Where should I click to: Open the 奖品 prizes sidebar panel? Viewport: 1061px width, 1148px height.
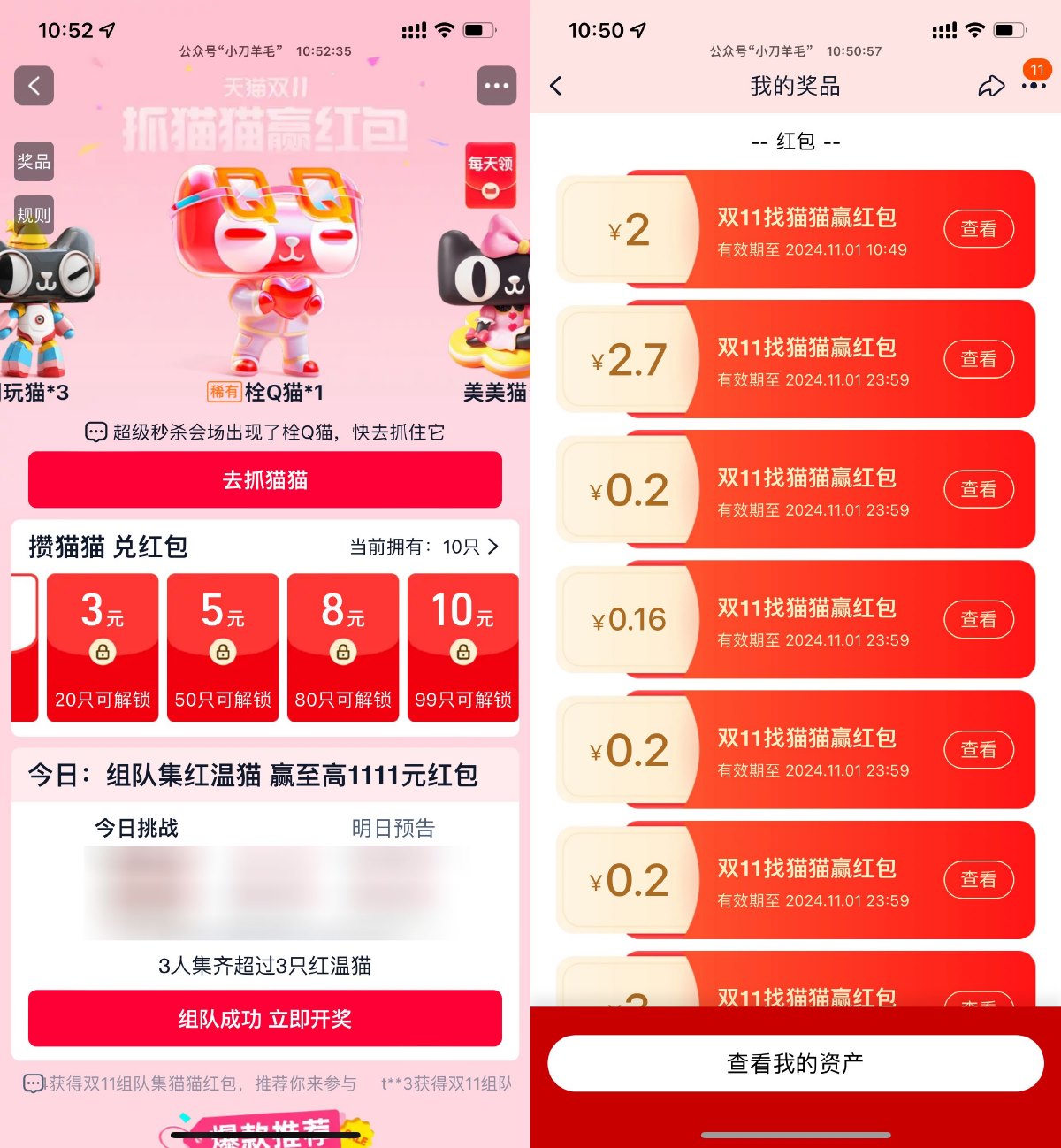coord(33,162)
